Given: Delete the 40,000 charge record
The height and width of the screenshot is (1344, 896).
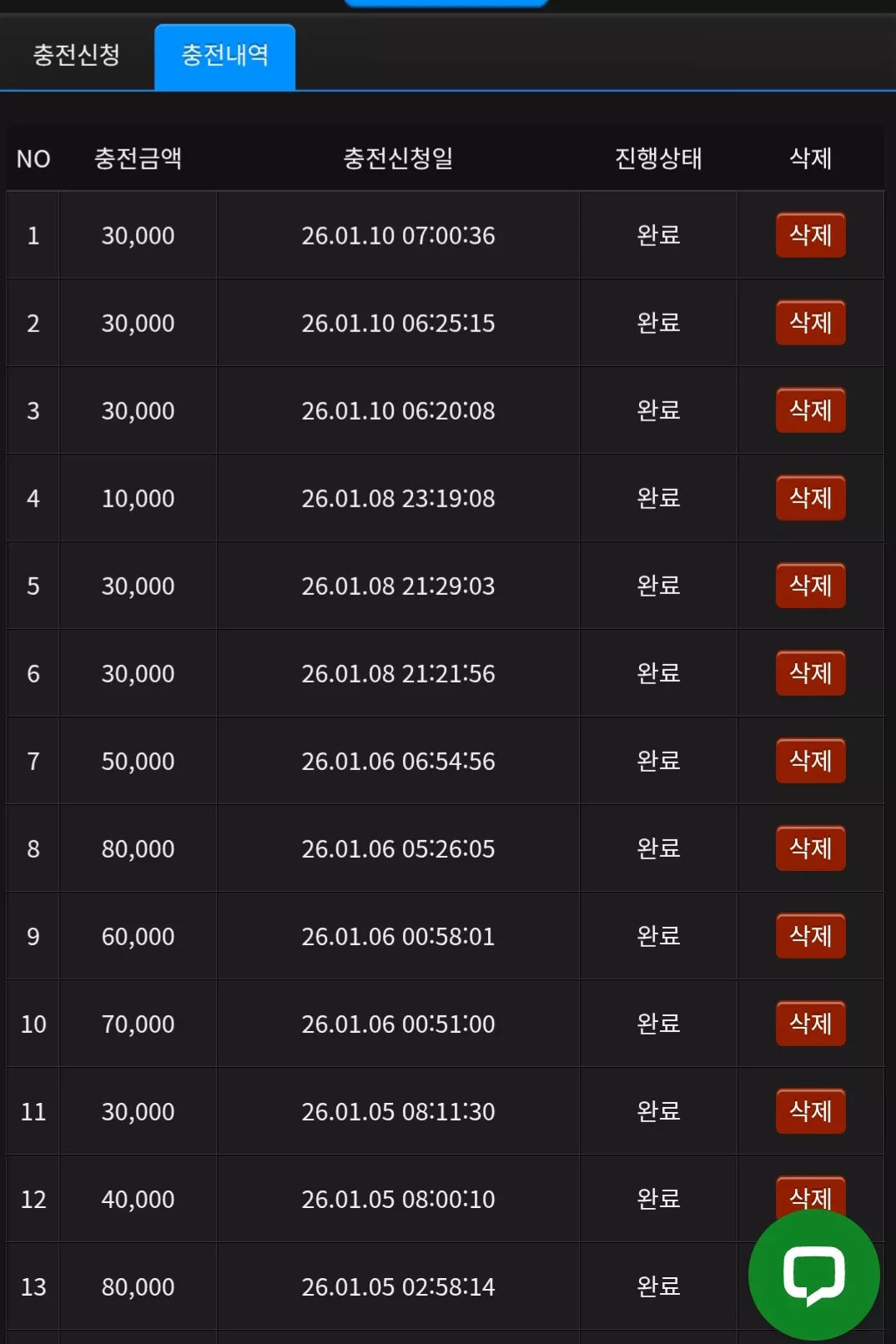Looking at the screenshot, I should pos(811,1193).
